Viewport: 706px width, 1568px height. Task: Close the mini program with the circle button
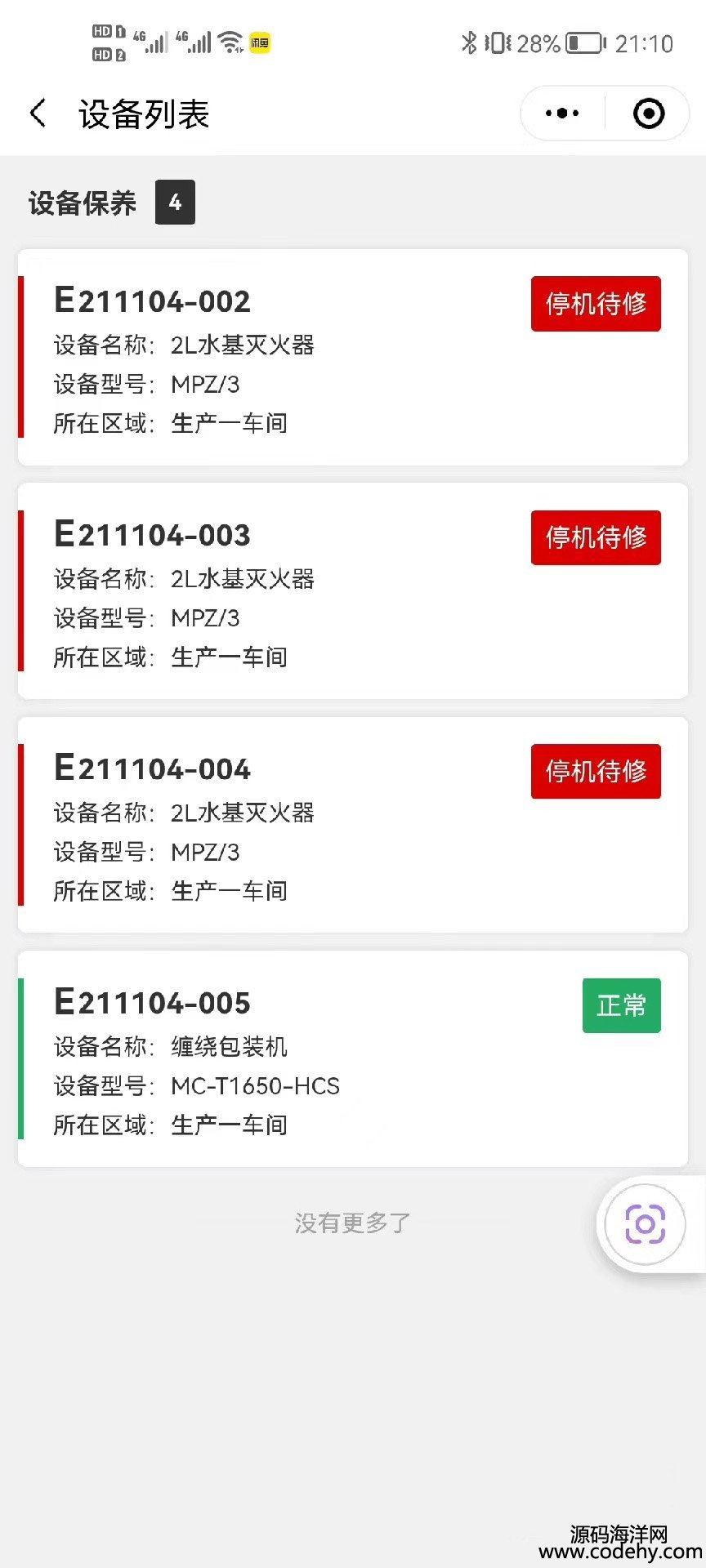(x=649, y=114)
